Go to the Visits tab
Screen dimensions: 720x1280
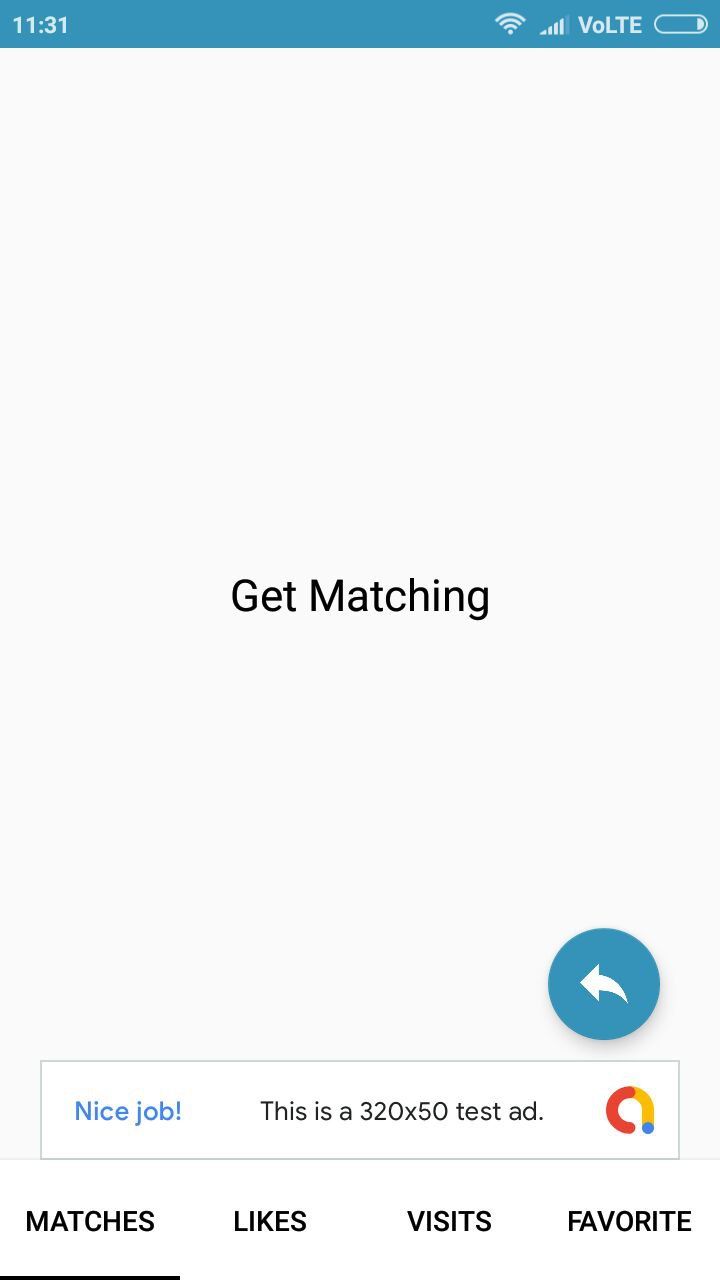pyautogui.click(x=449, y=1221)
